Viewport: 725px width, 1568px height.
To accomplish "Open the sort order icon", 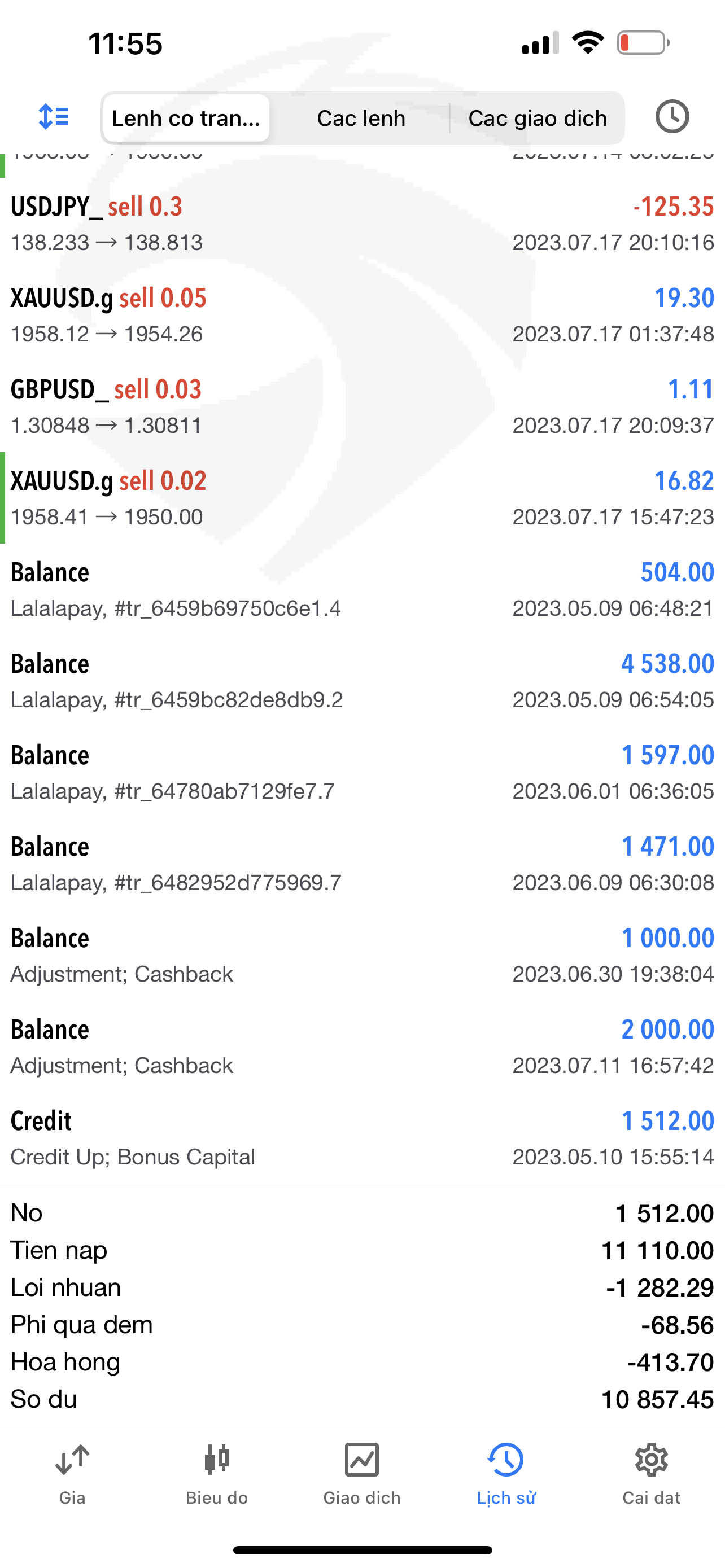I will click(53, 117).
